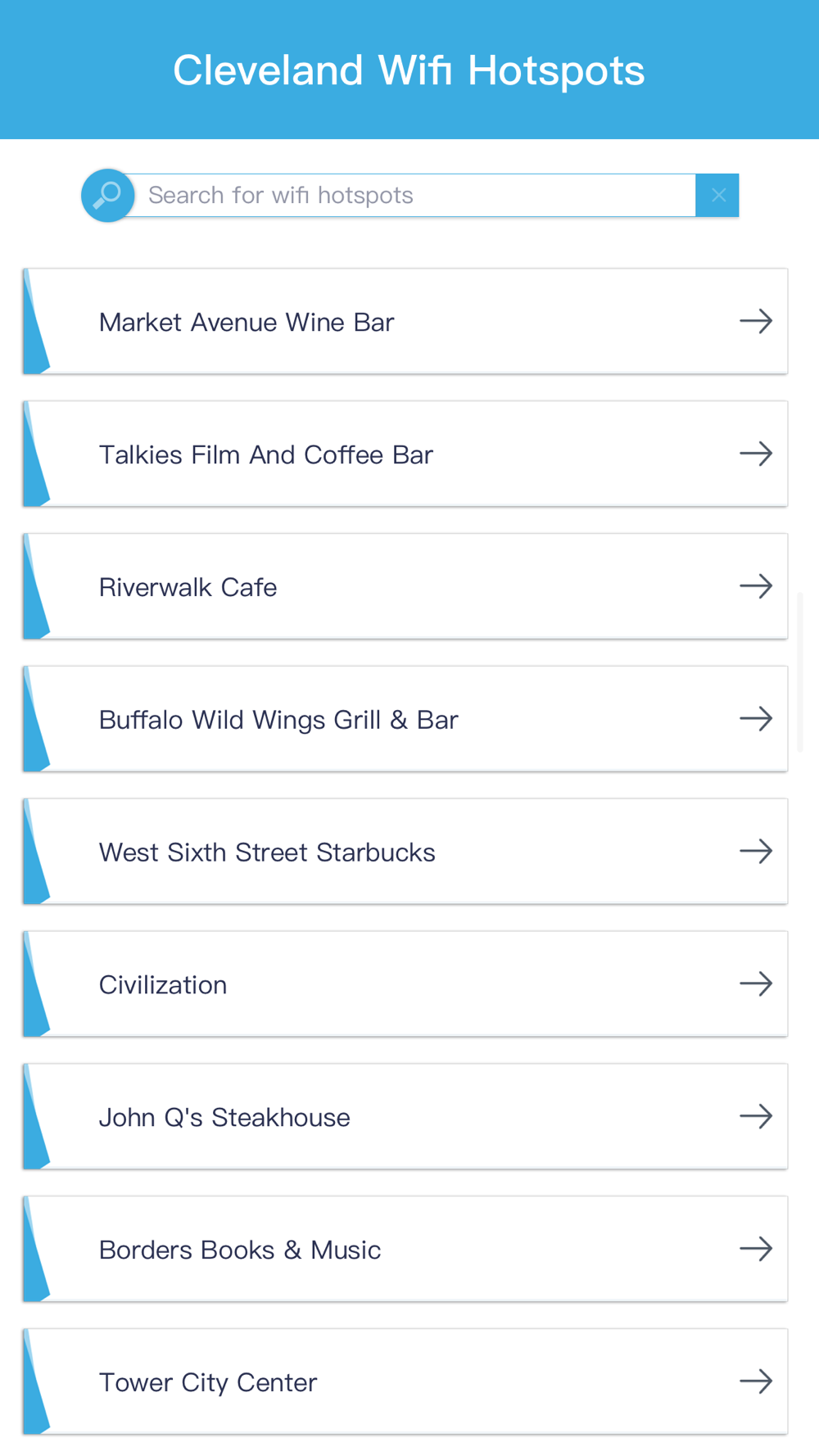Open Tower City Center hotspot
The width and height of the screenshot is (819, 1456).
tap(405, 1381)
